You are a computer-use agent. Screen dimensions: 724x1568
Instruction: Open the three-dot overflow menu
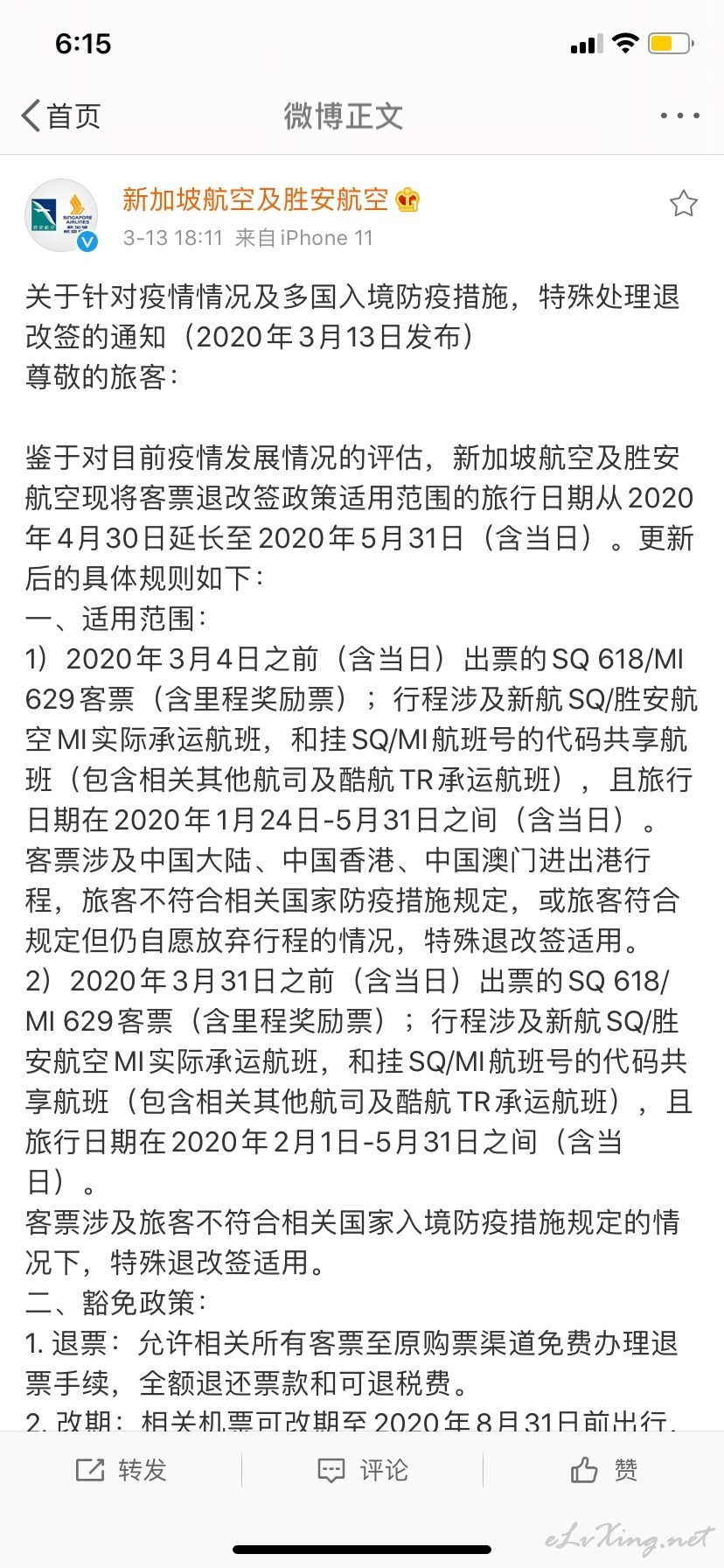679,115
